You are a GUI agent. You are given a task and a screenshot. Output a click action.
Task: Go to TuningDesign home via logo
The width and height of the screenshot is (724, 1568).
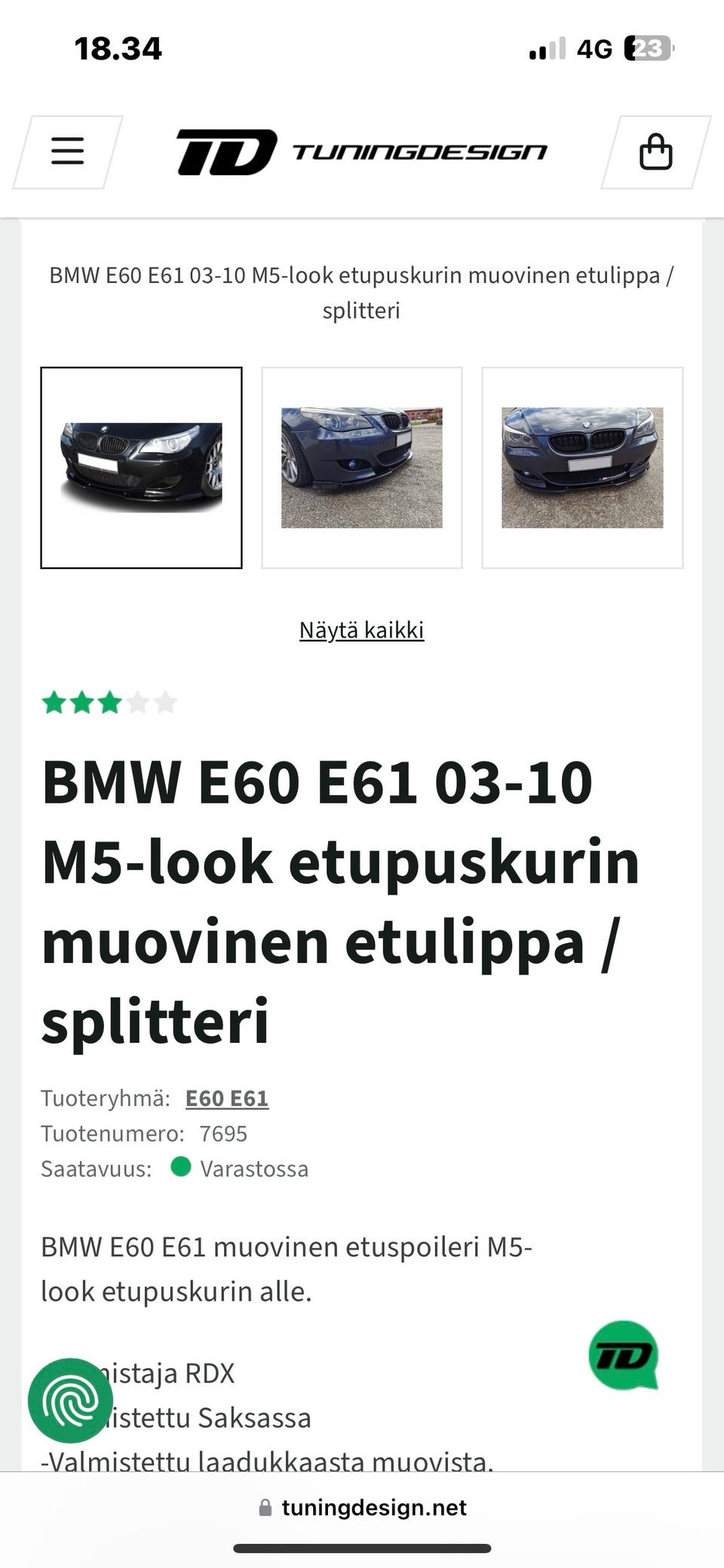coord(362,152)
